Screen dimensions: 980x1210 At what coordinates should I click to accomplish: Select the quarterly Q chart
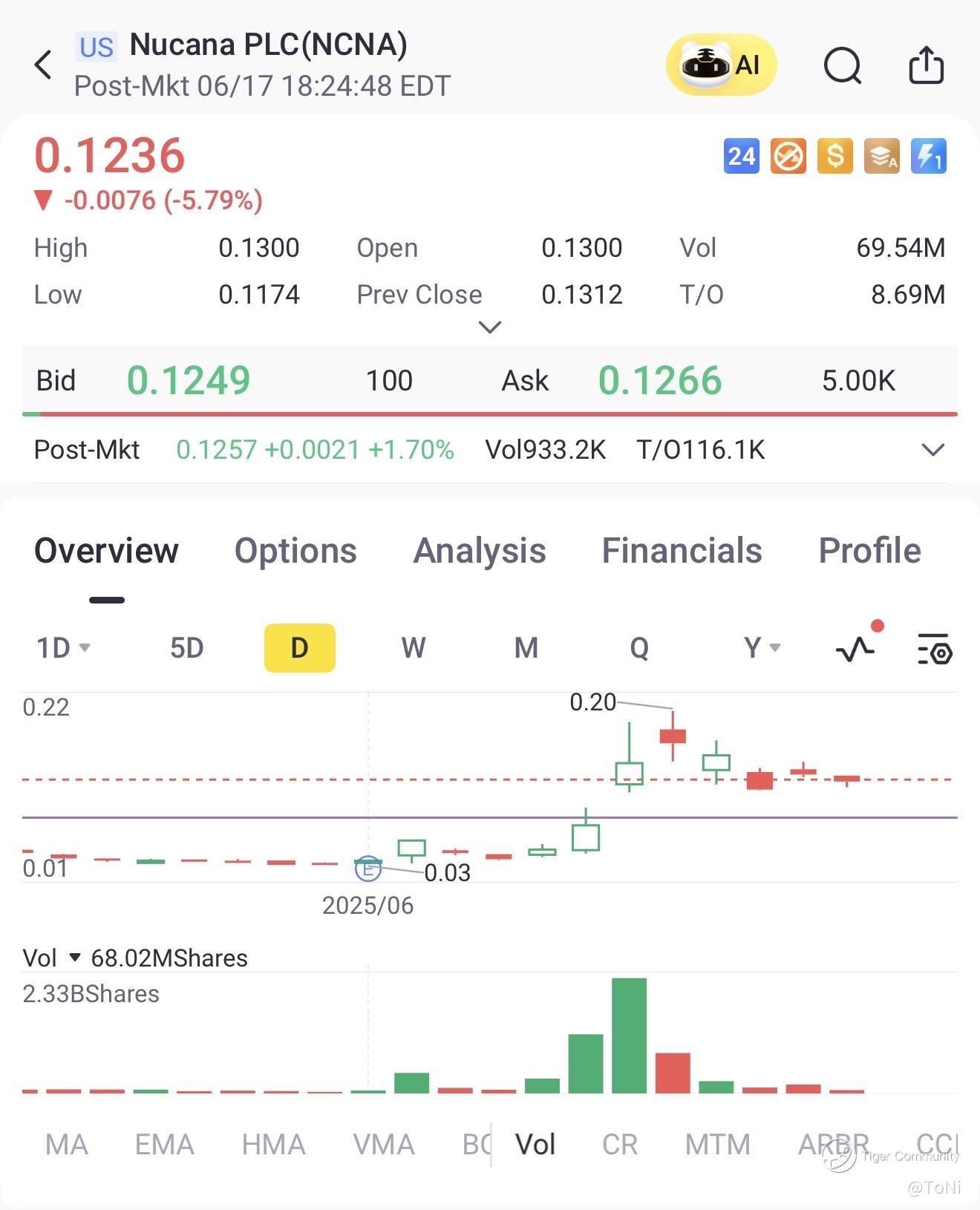click(639, 648)
